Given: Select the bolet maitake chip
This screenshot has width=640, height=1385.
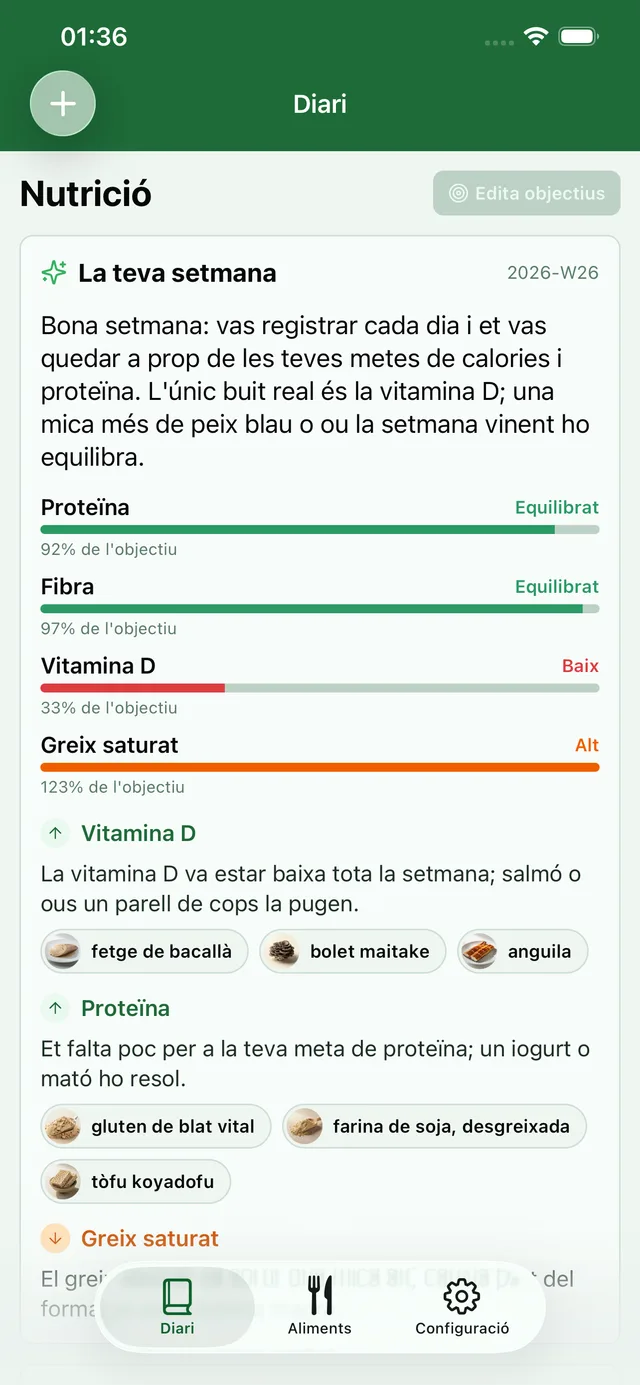Looking at the screenshot, I should coord(353,952).
